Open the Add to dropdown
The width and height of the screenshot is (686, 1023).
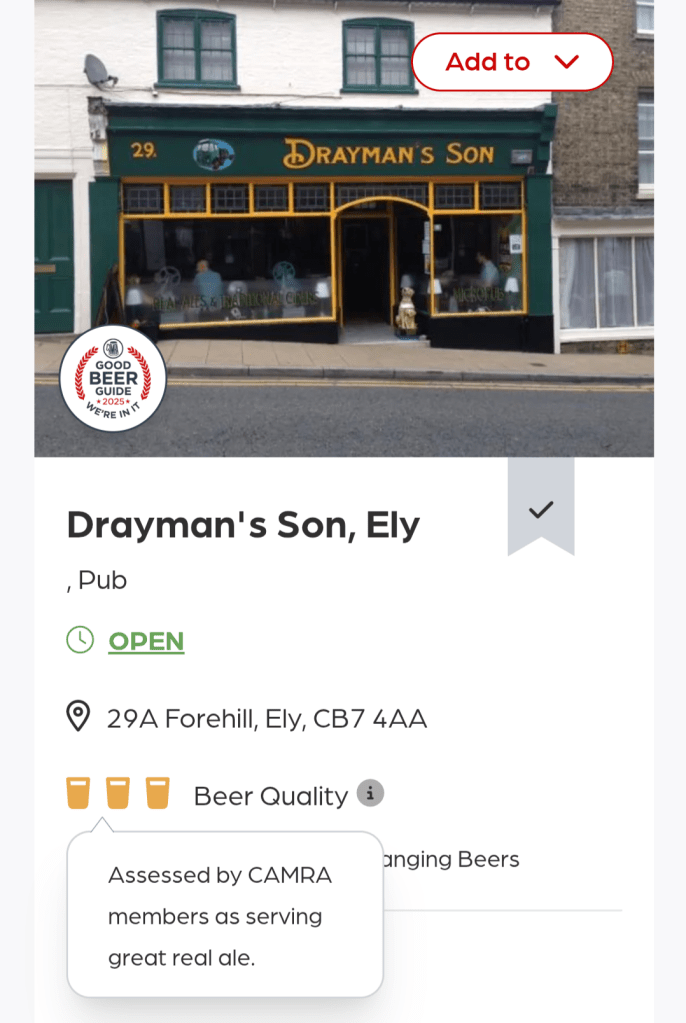tap(512, 62)
